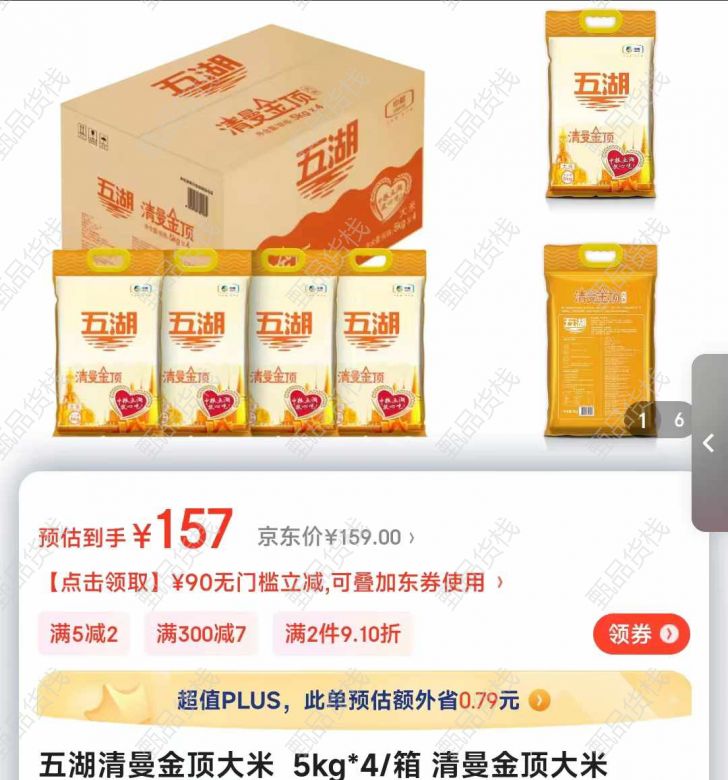Select the 满300减7 coupon chip
The image size is (728, 780).
tap(201, 634)
